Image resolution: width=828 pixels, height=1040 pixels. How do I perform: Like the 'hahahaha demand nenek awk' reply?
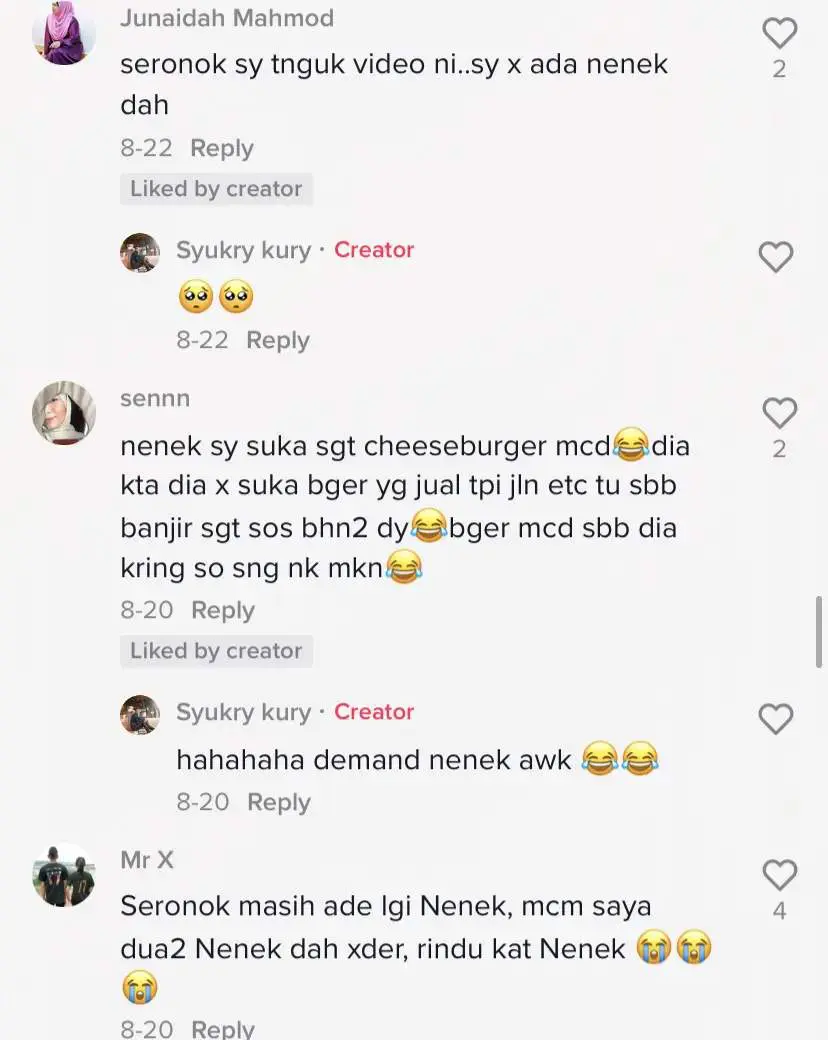(776, 719)
